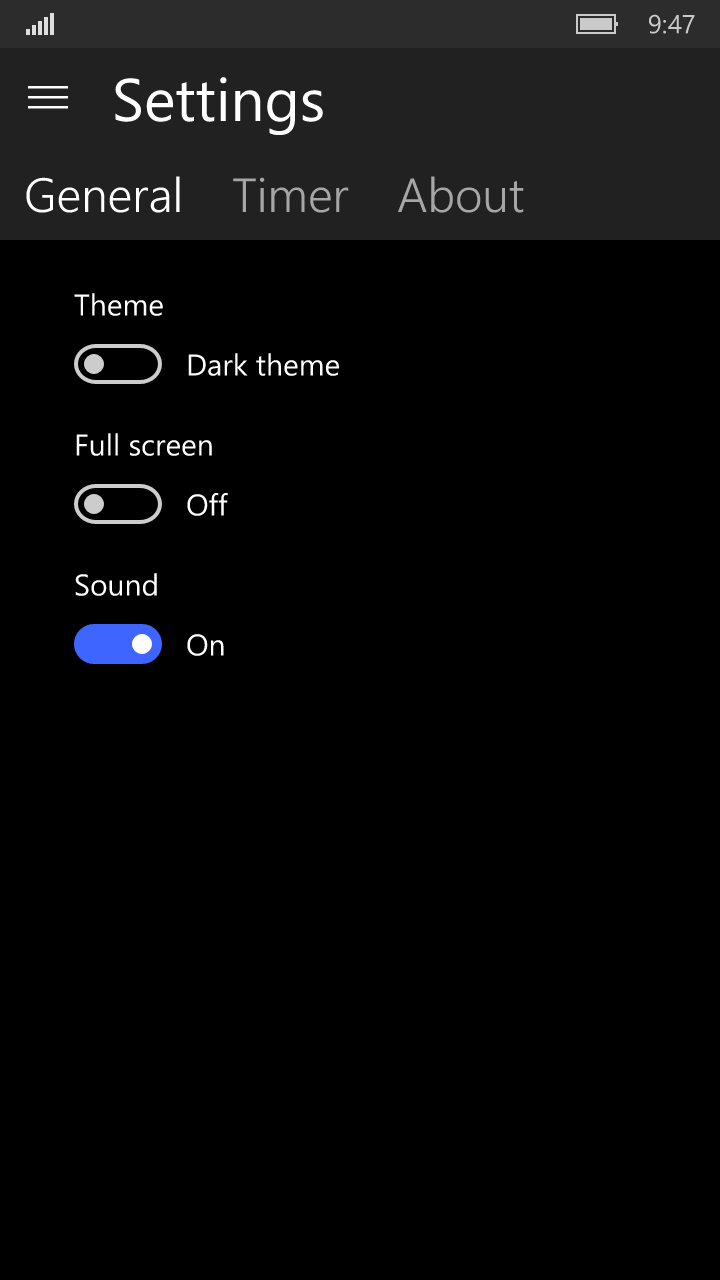Click the On label beside Sound toggle
The image size is (720, 1280).
coord(205,645)
